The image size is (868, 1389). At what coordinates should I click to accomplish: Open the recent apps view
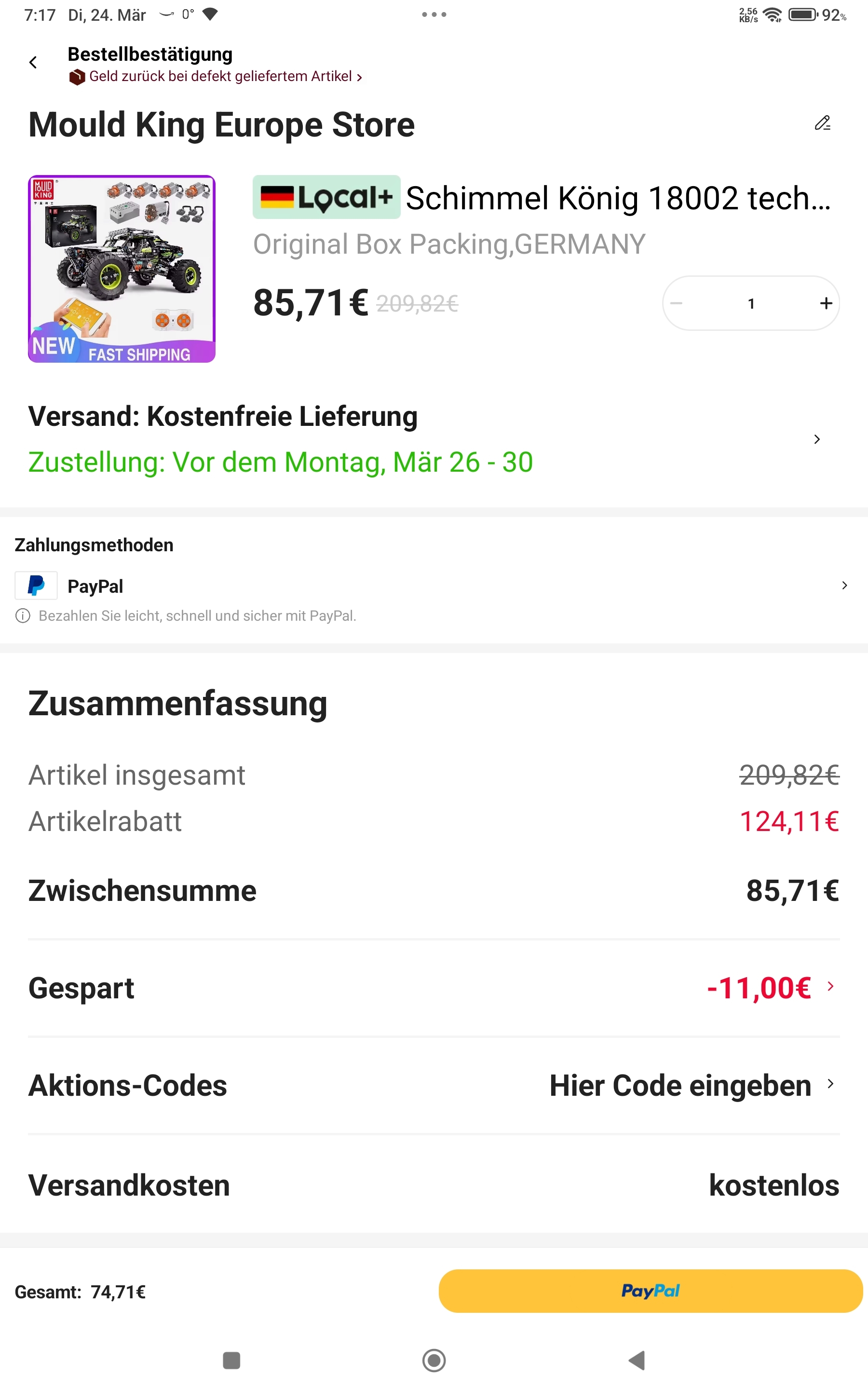[x=231, y=1360]
